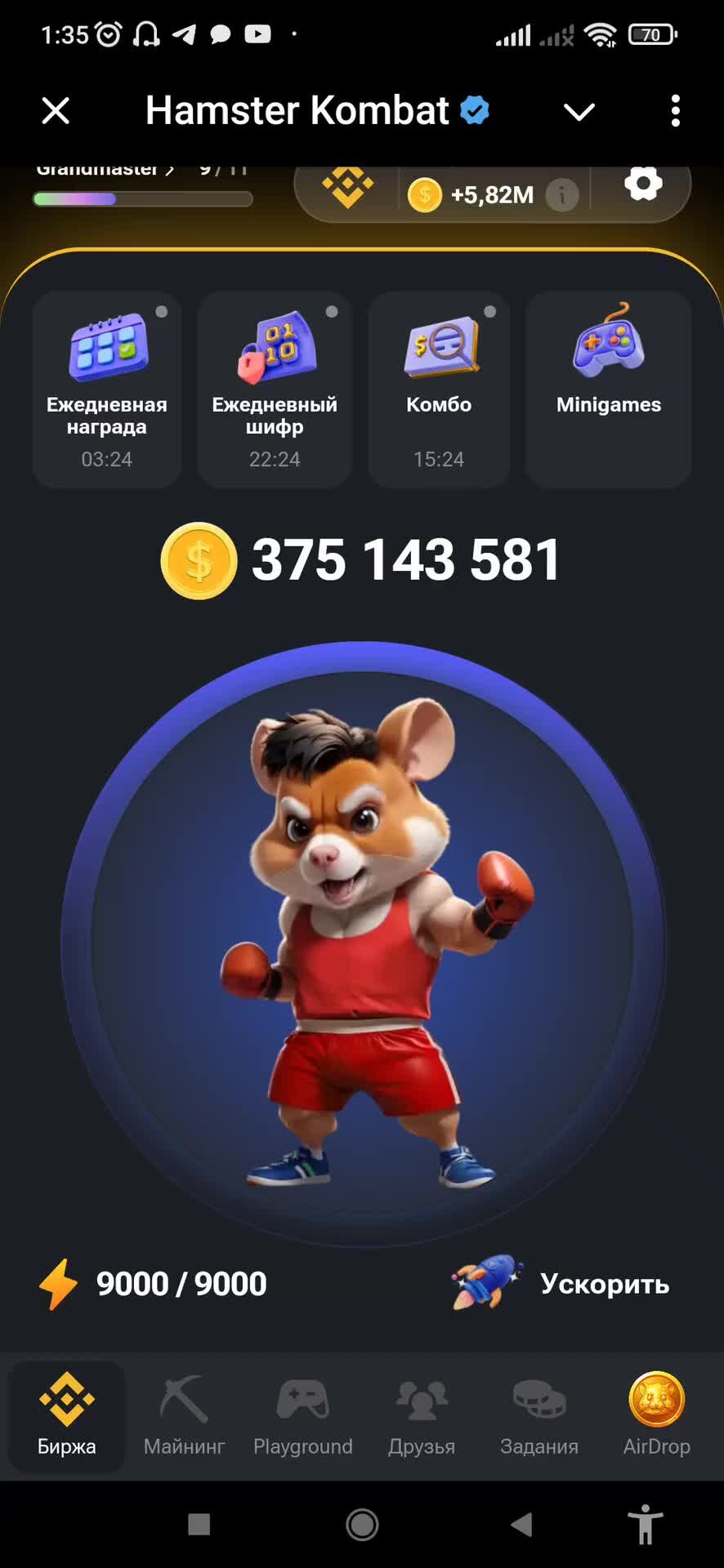
Task: Switch to the Задания tab
Action: point(539,1415)
